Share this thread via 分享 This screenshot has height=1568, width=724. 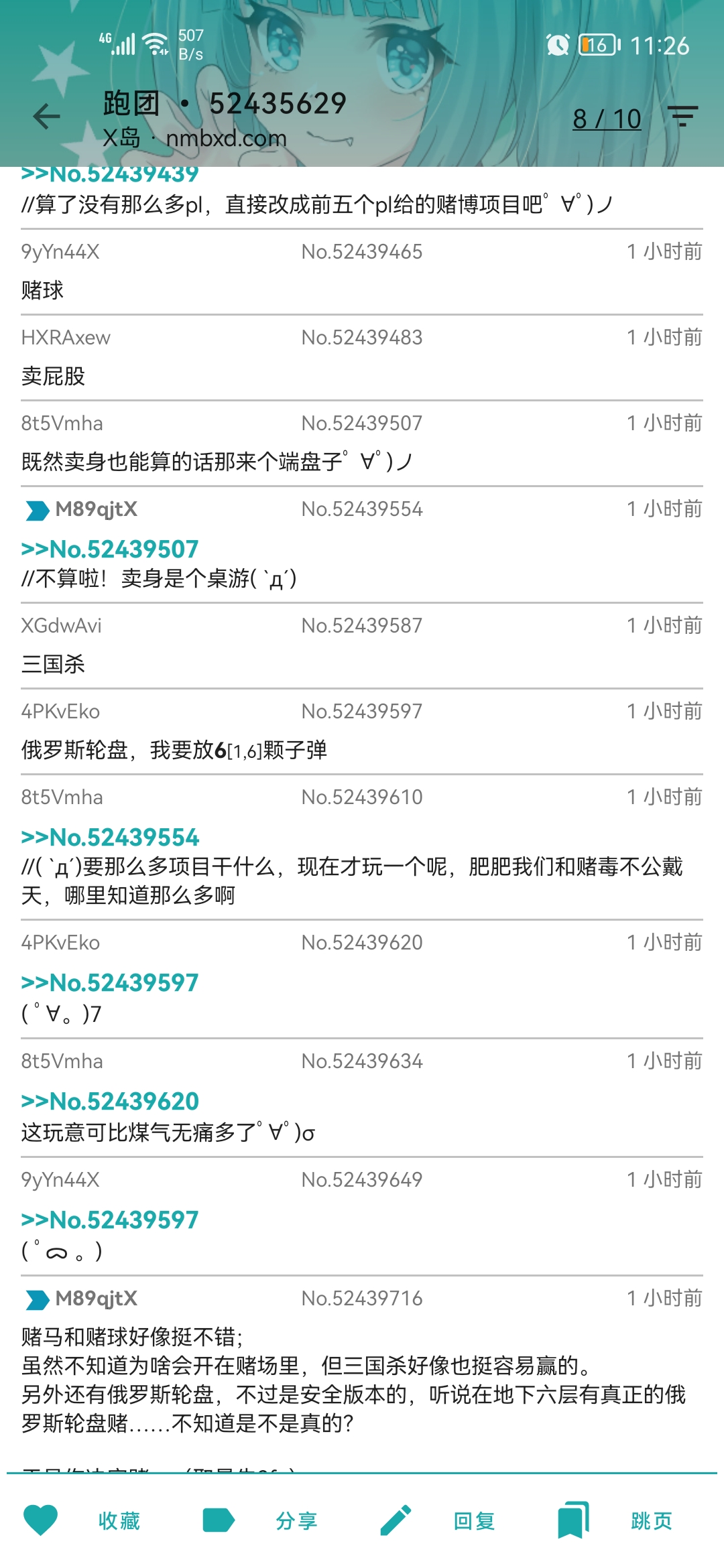[x=261, y=1521]
